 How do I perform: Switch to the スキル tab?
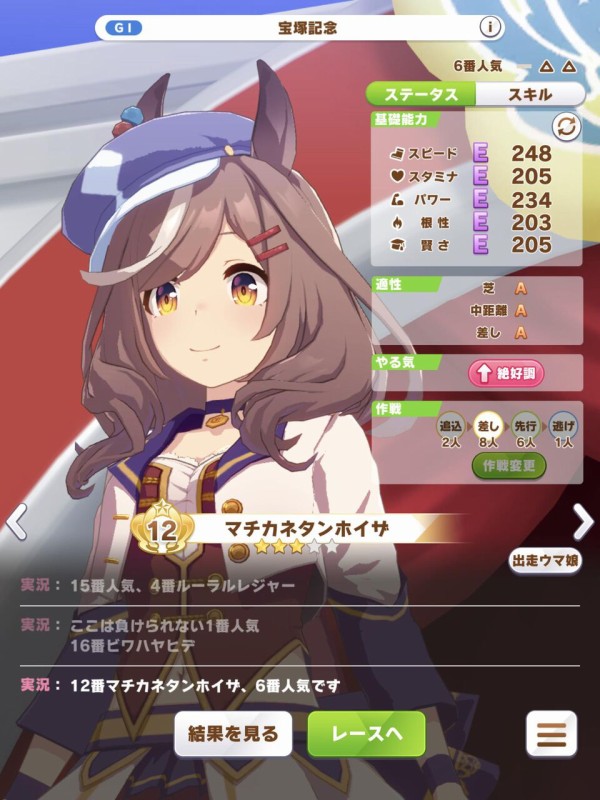(x=528, y=94)
